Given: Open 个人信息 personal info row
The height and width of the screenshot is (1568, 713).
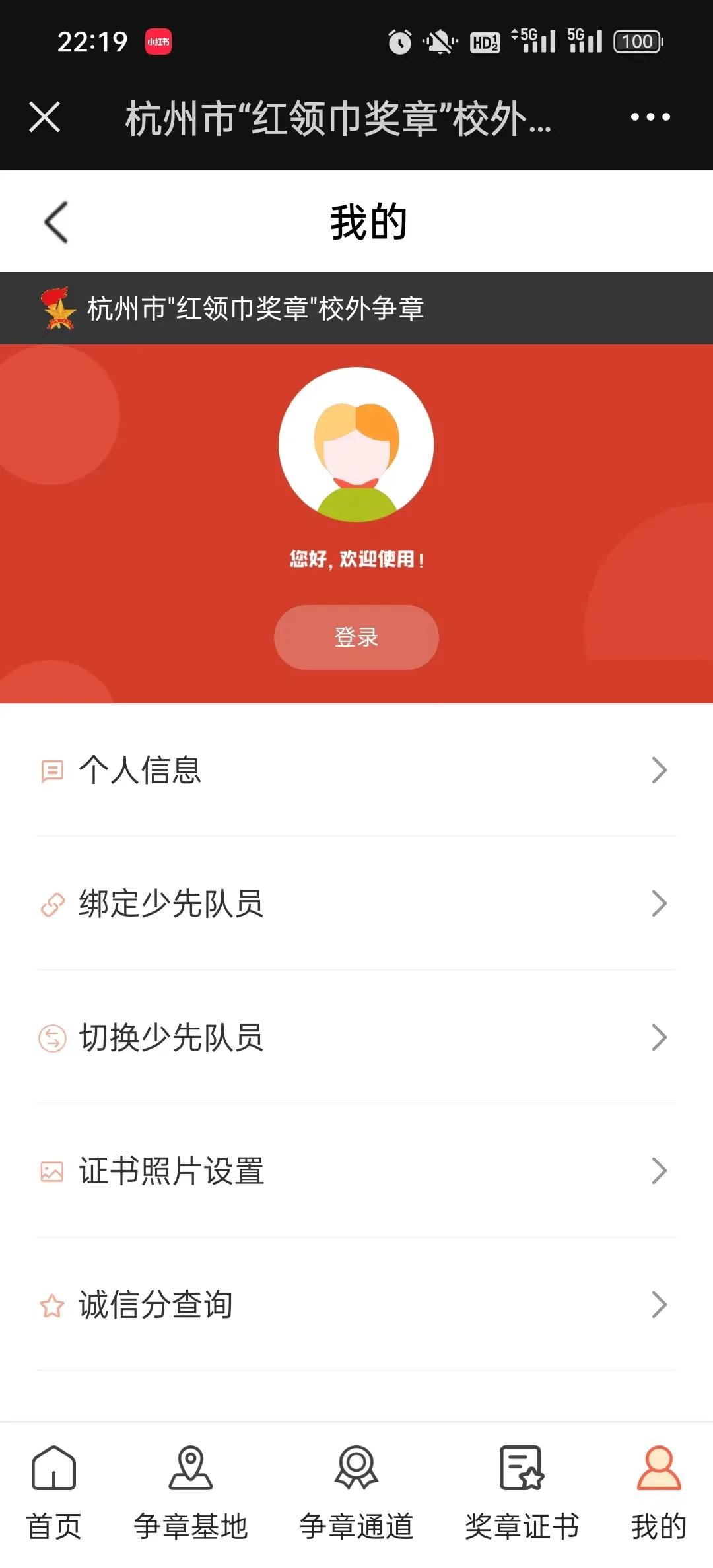Looking at the screenshot, I should pos(356,769).
